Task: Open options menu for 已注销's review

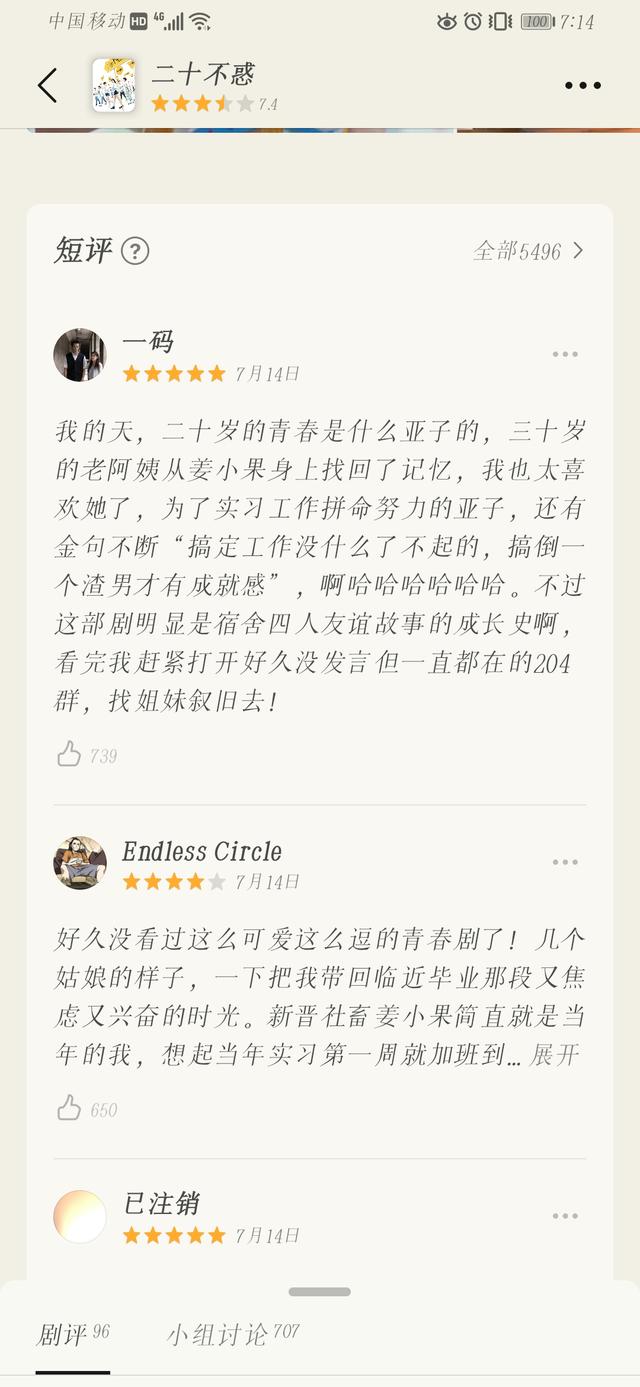Action: click(565, 1216)
